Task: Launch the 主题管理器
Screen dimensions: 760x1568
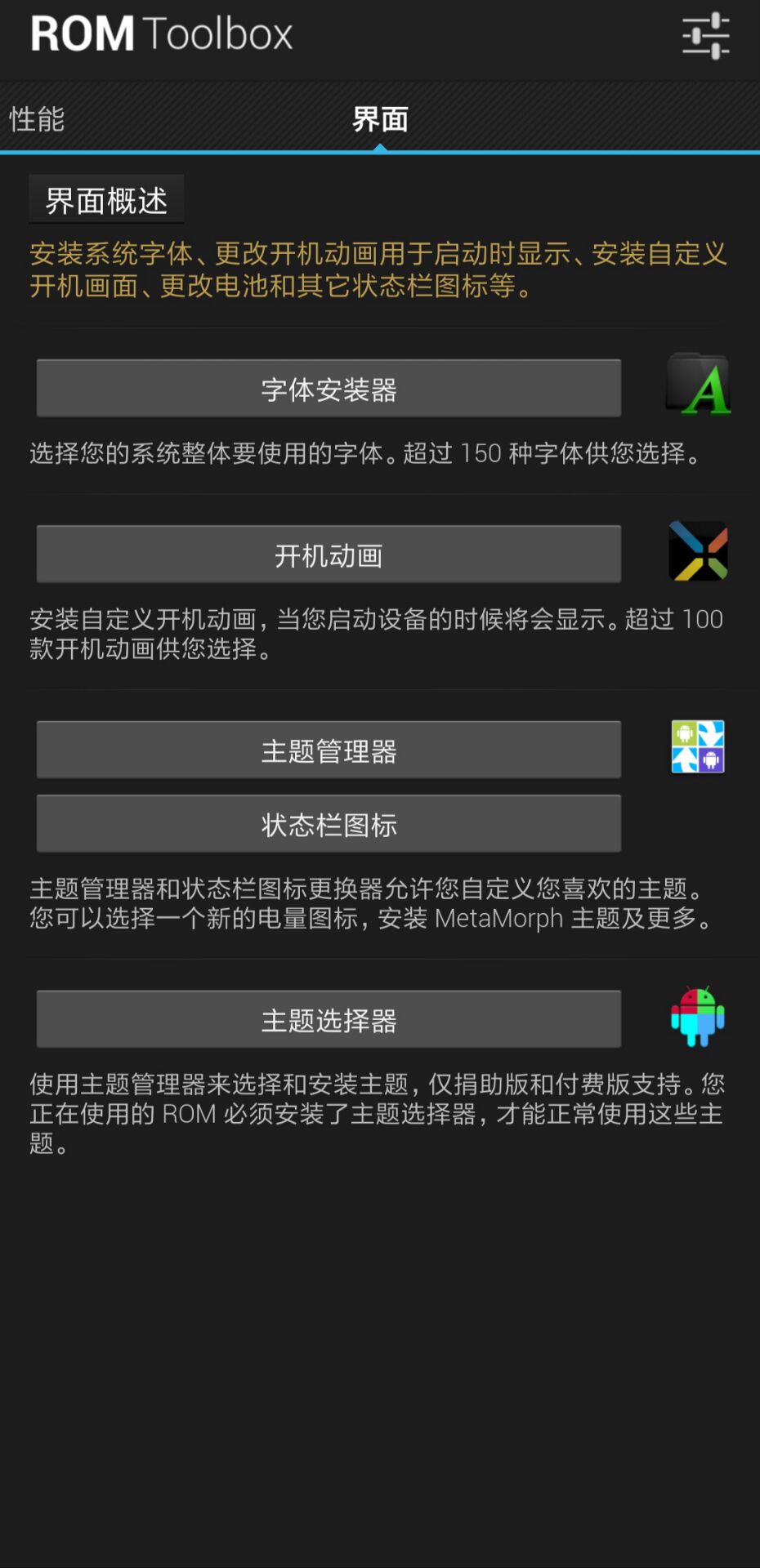Action: click(327, 751)
